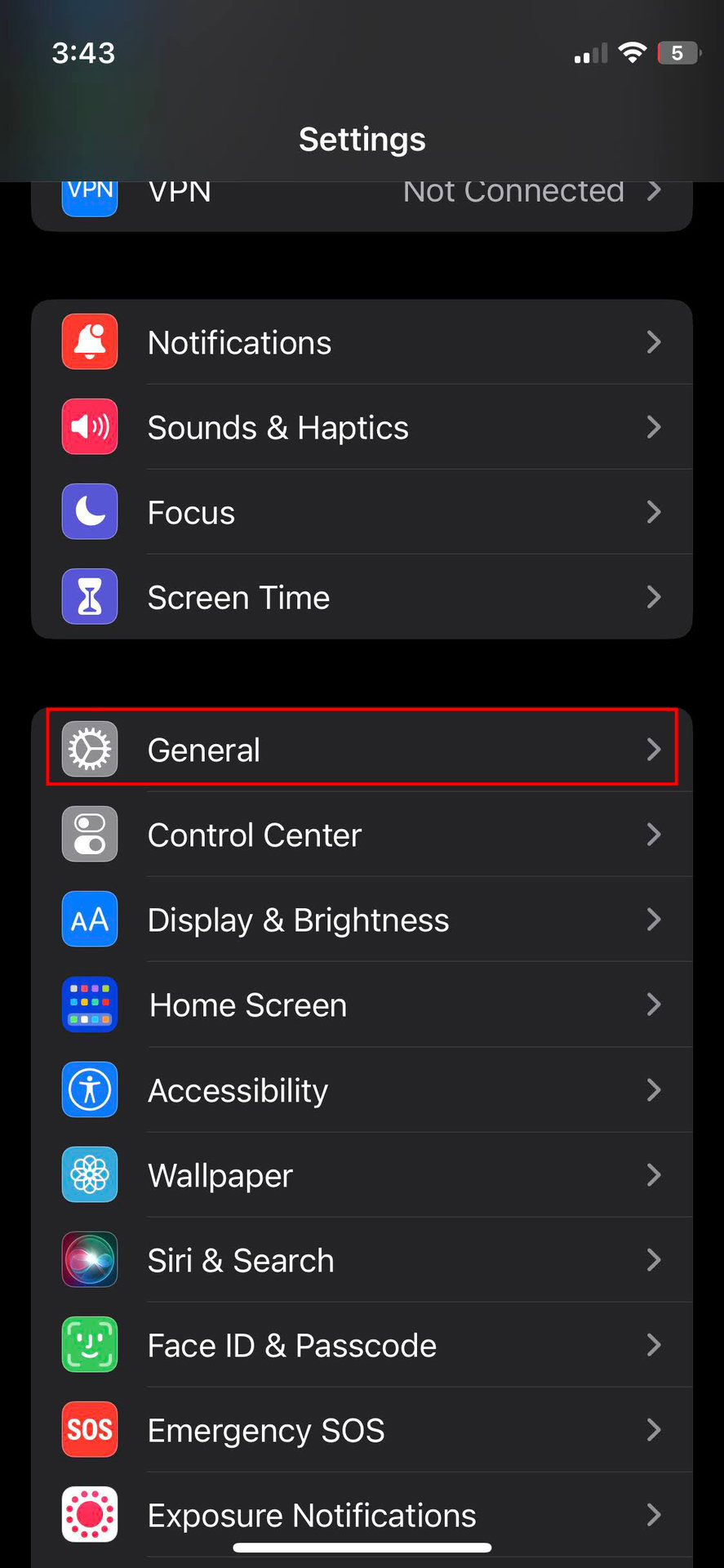This screenshot has height=1568, width=724.
Task: Go to Sounds & Haptics
Action: point(362,427)
